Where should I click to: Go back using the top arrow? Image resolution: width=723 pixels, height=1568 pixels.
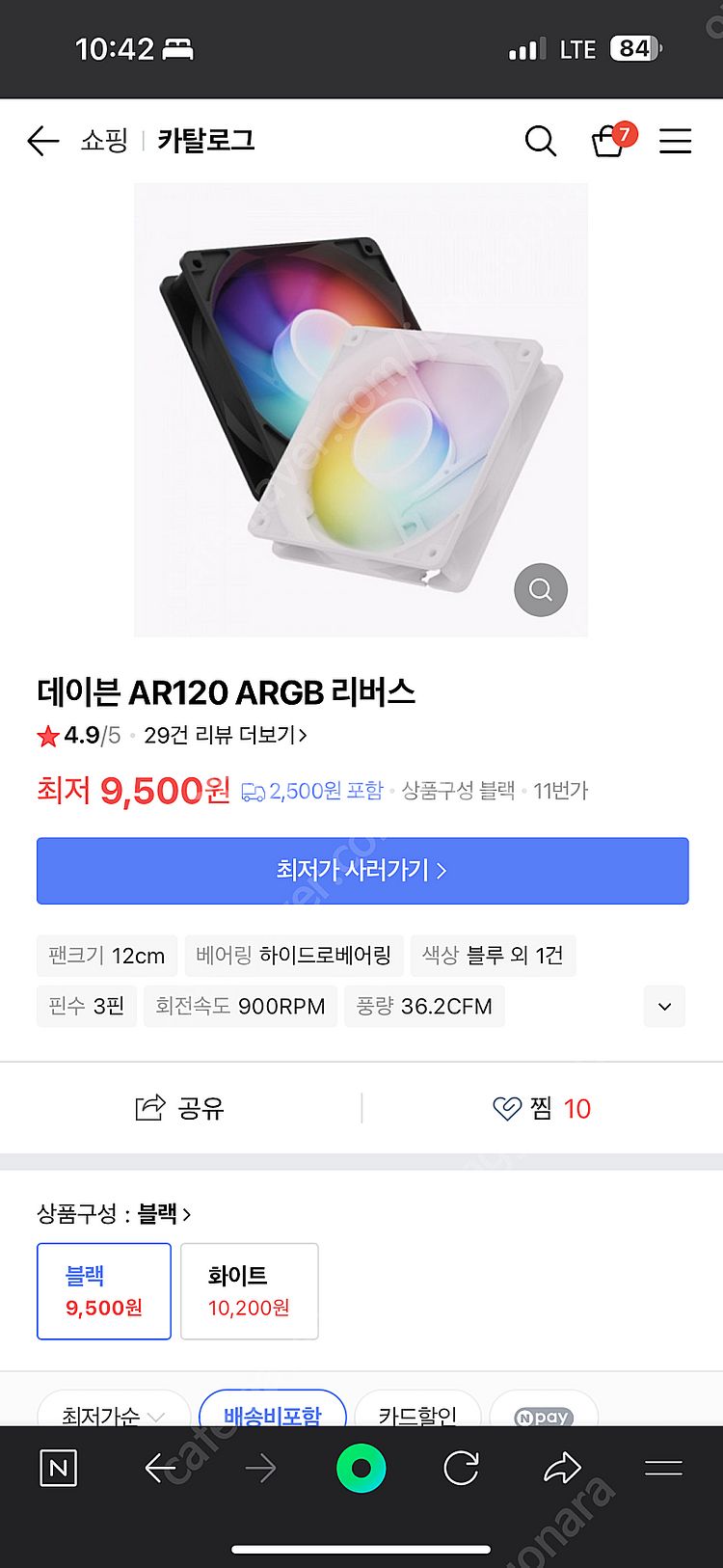coord(43,141)
